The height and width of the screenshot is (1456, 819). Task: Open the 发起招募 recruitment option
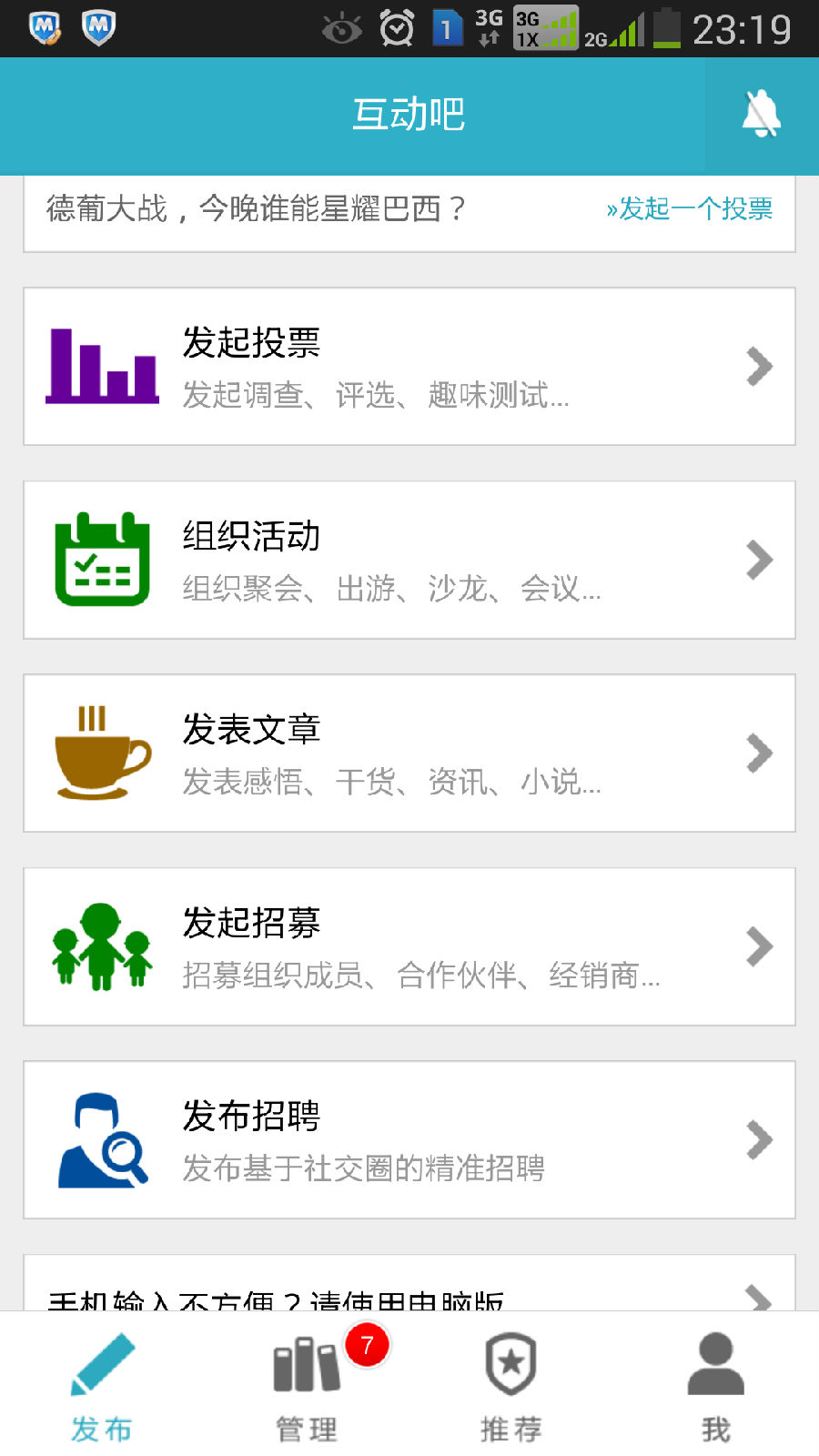coord(409,946)
